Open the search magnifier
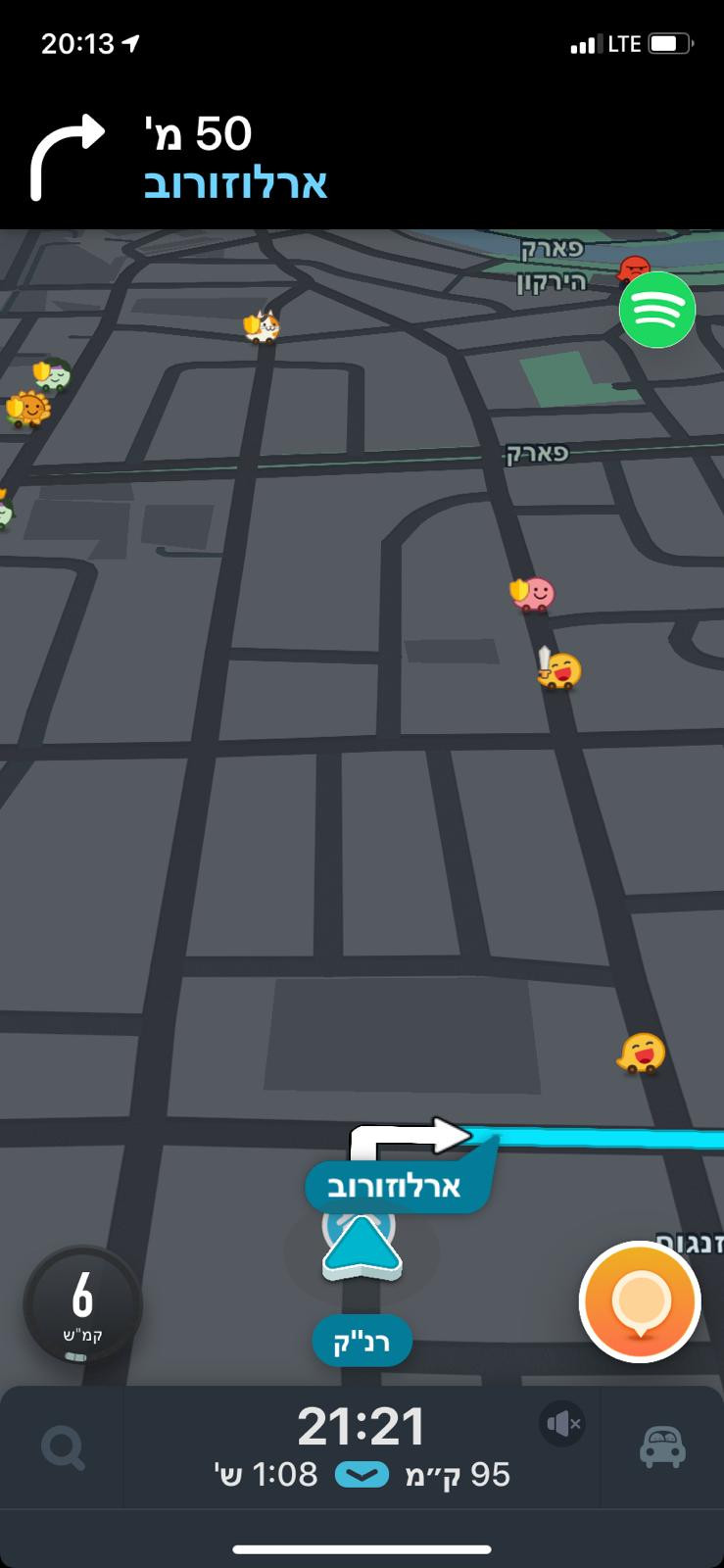724x1568 pixels. click(x=63, y=1446)
